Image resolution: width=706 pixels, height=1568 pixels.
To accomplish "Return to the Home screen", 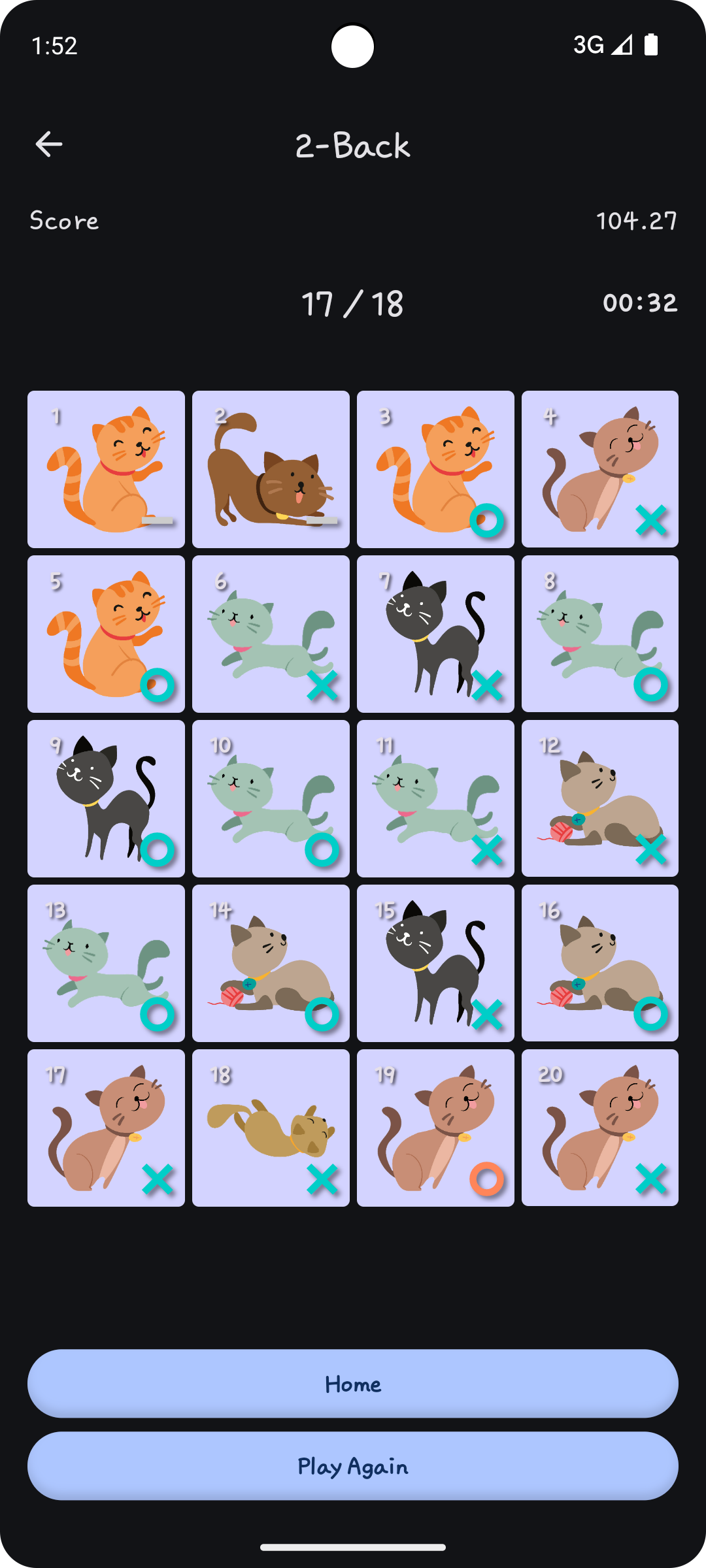I will click(x=353, y=1384).
